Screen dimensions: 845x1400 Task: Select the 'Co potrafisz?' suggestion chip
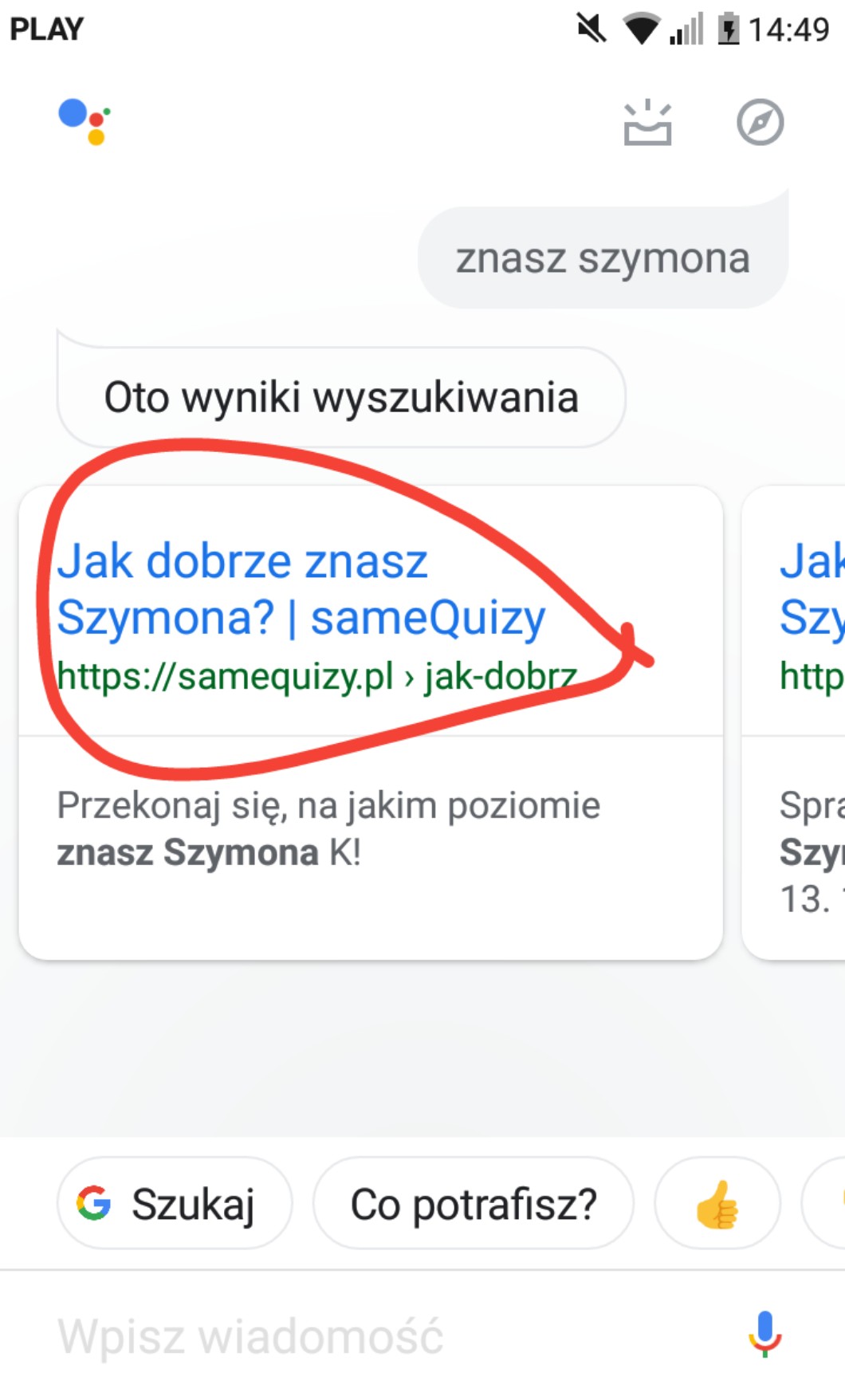(x=474, y=1203)
